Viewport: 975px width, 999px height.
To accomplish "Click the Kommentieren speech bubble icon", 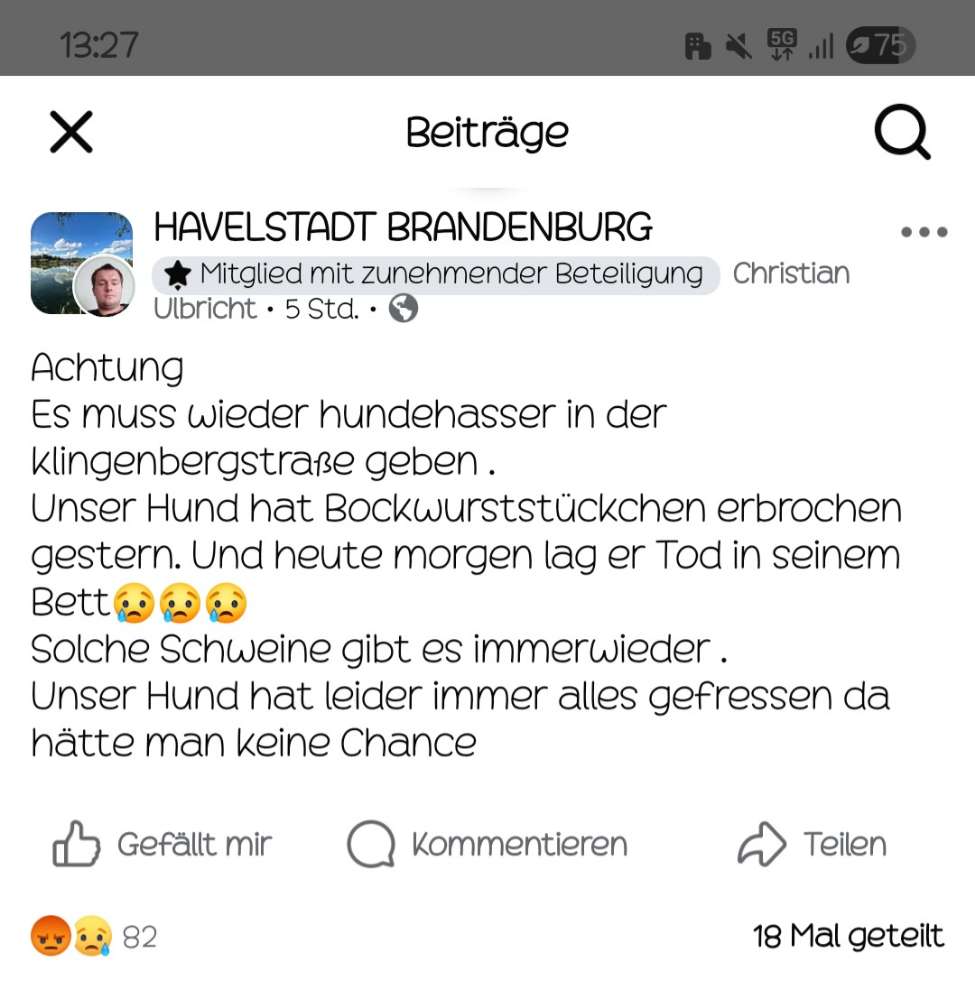I will [370, 844].
